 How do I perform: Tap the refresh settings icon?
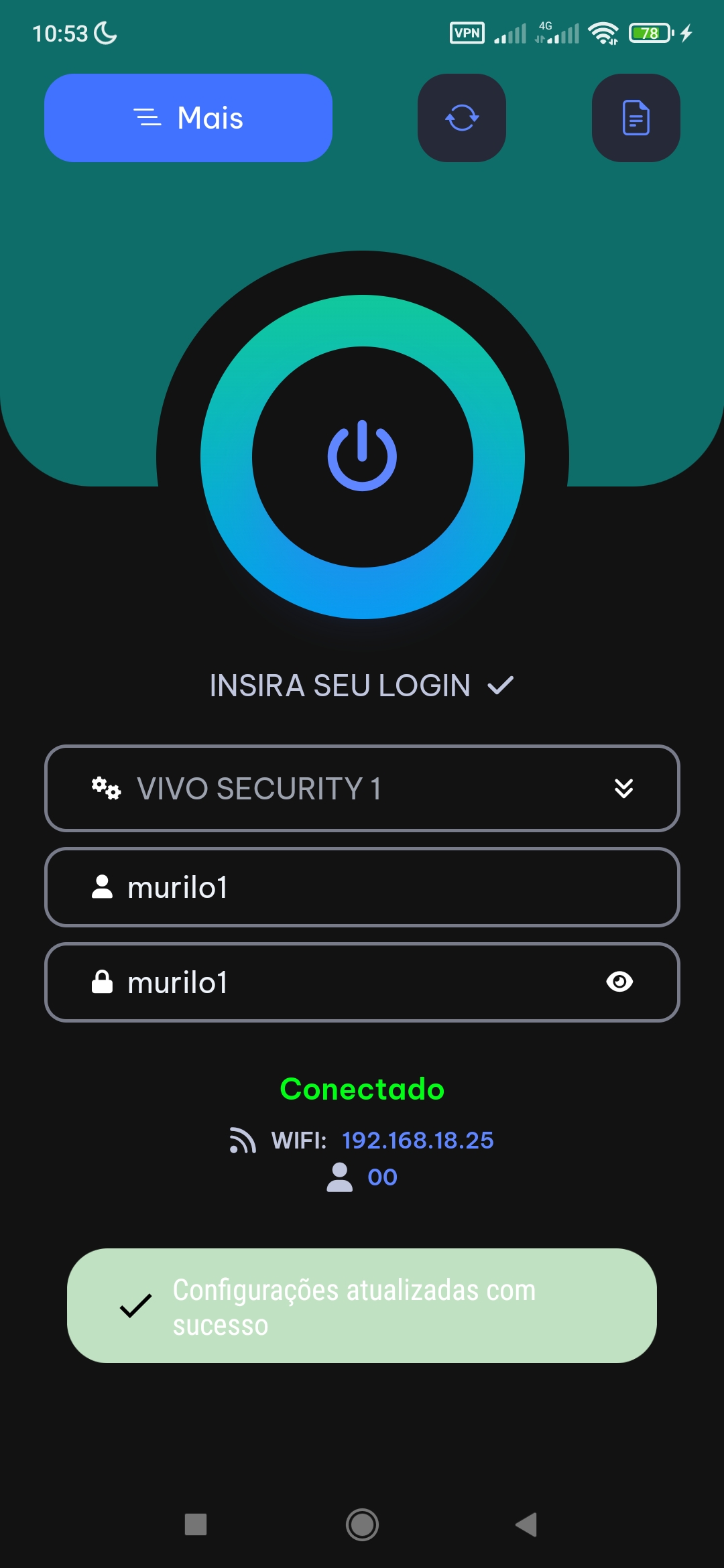(462, 118)
